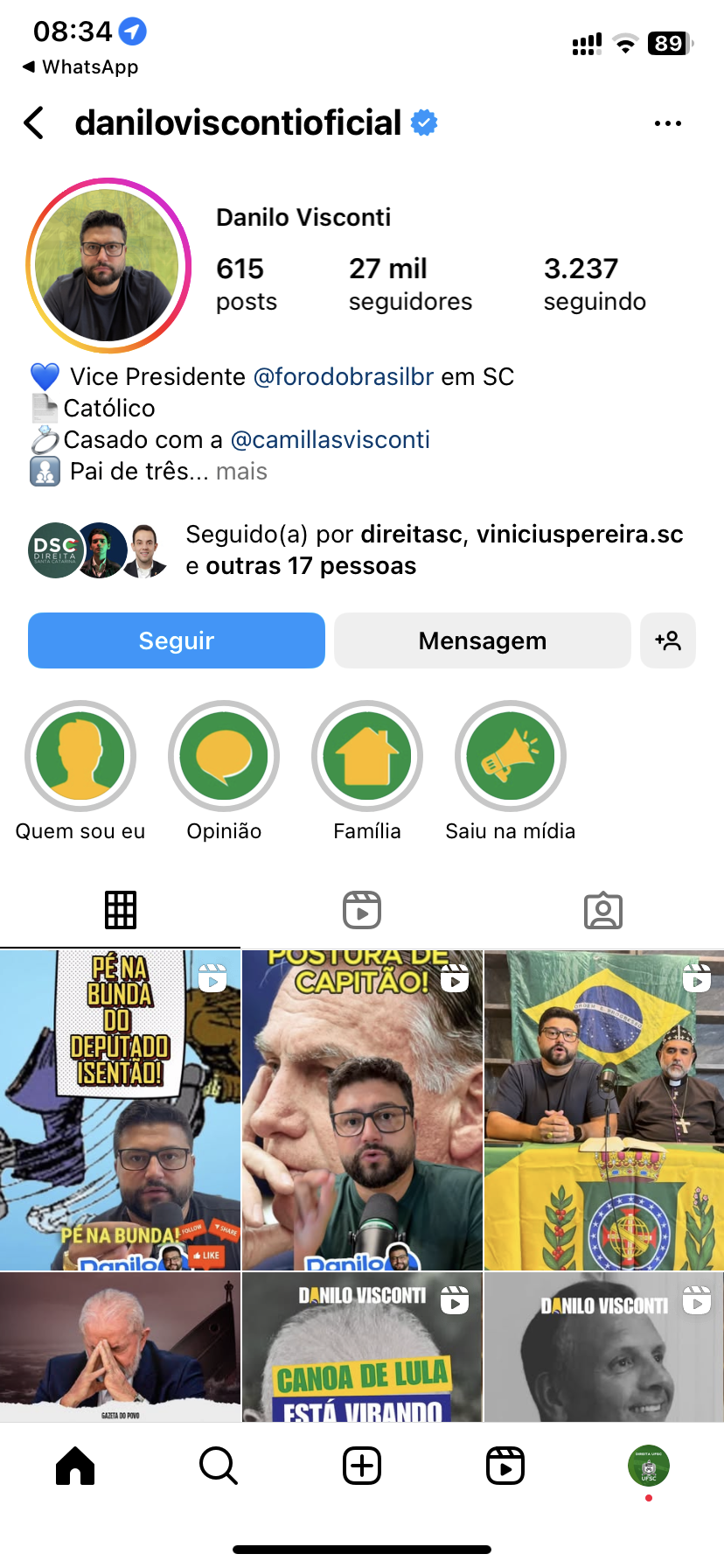
Task: Open the Saiu na mídia highlight
Action: pyautogui.click(x=511, y=756)
